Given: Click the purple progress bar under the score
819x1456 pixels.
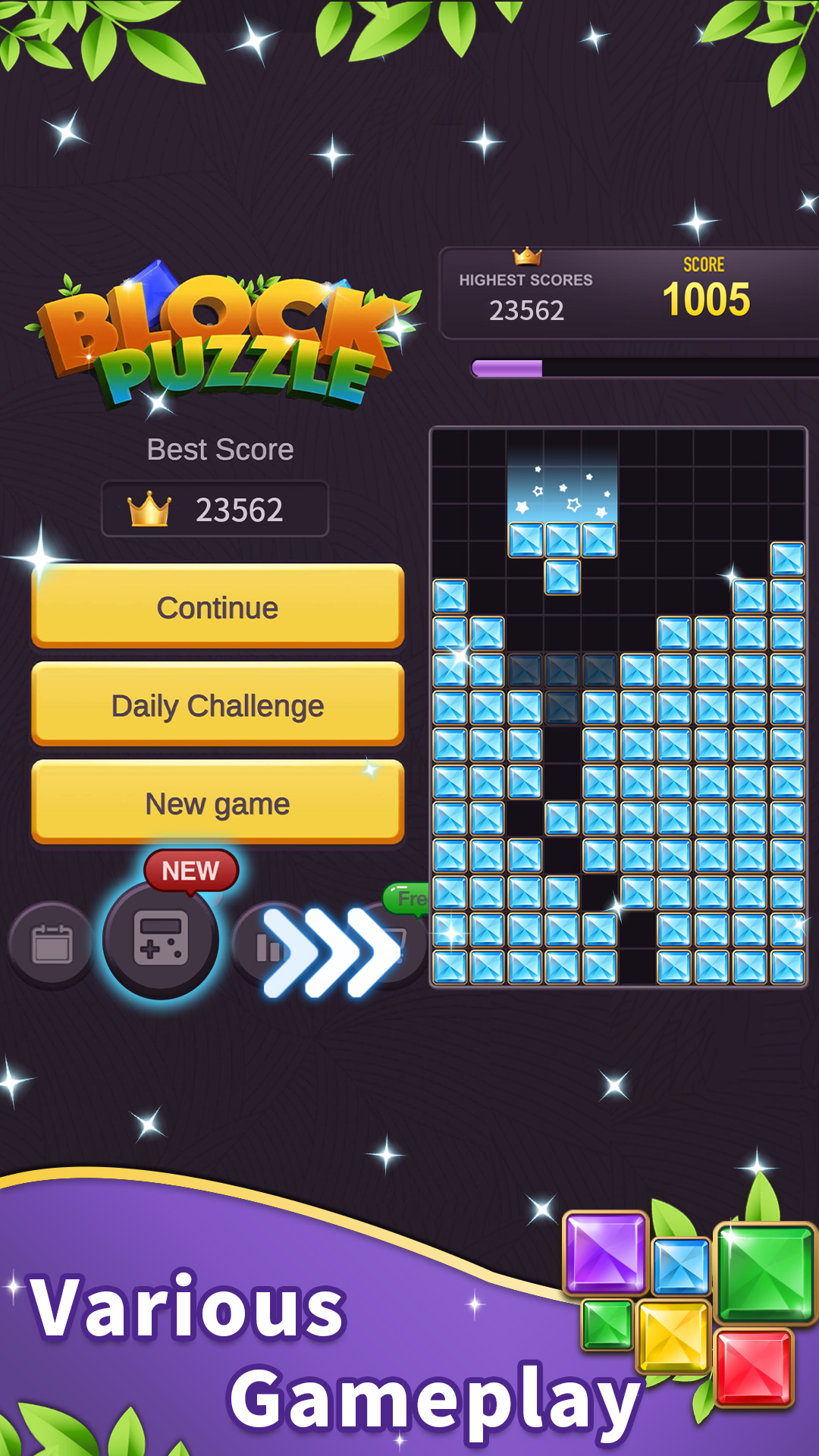Looking at the screenshot, I should pos(507,367).
